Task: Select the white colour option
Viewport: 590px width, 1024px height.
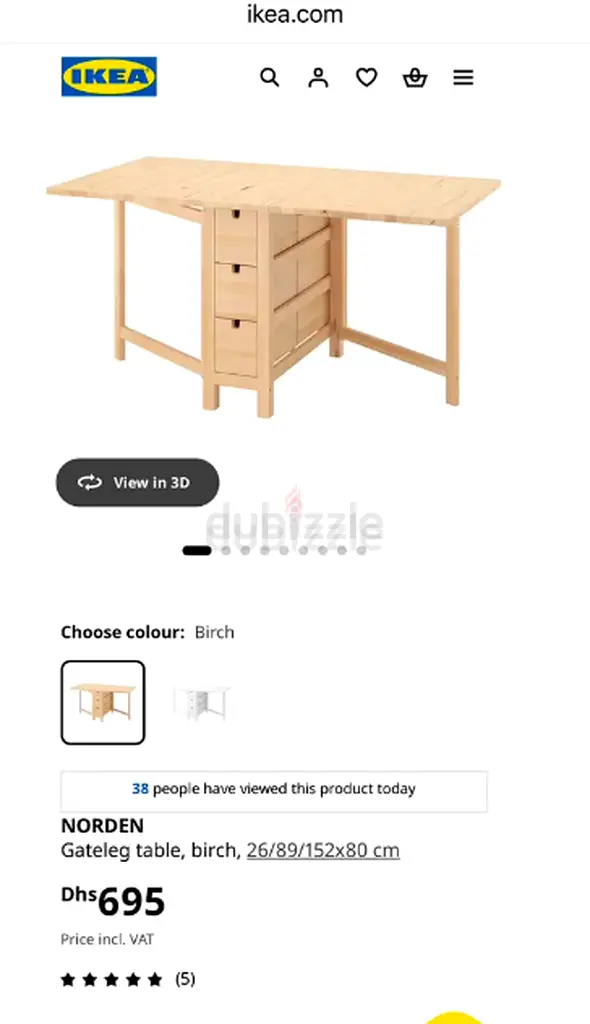Action: pos(201,703)
